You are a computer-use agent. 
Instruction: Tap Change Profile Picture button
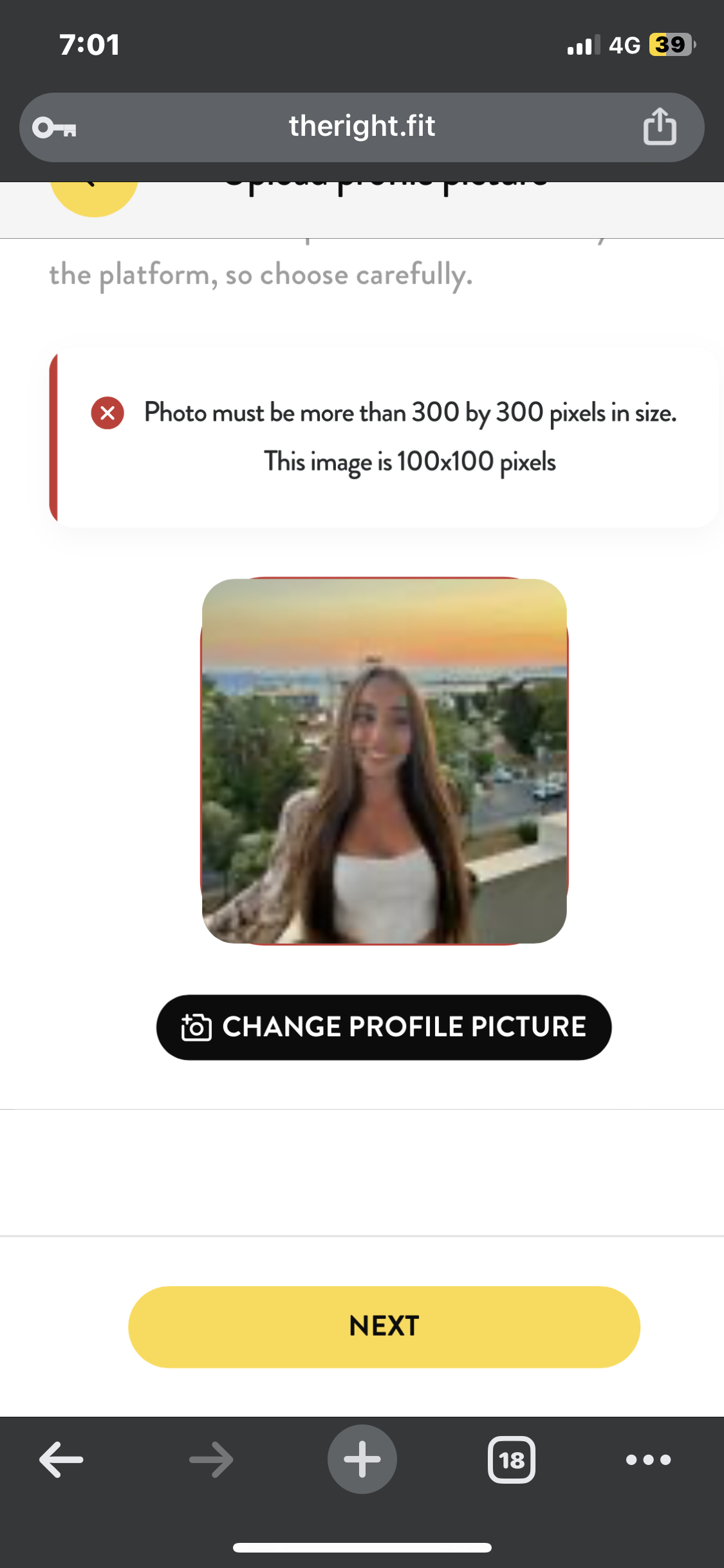[384, 1027]
